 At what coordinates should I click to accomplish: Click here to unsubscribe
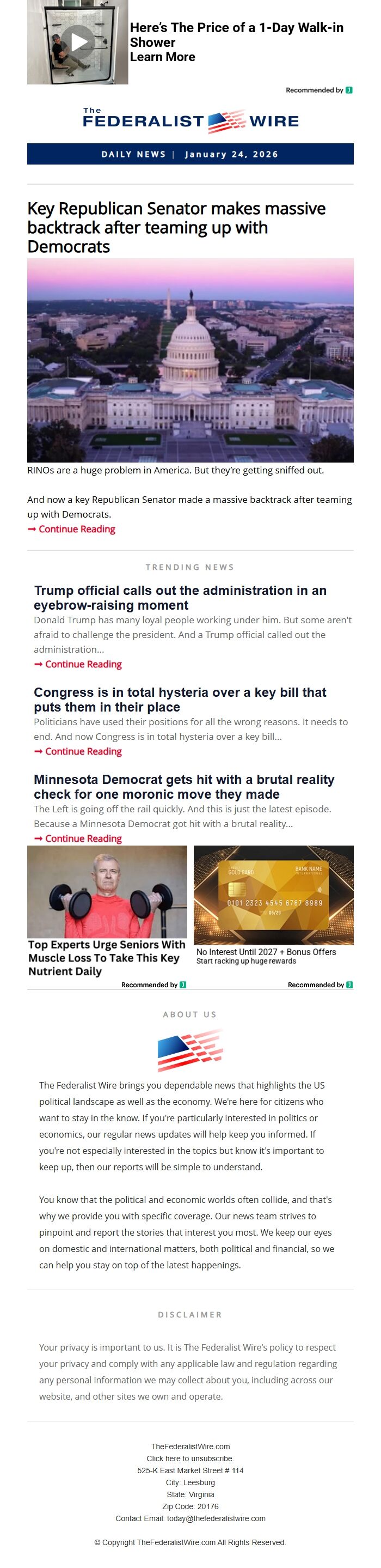(190, 1458)
